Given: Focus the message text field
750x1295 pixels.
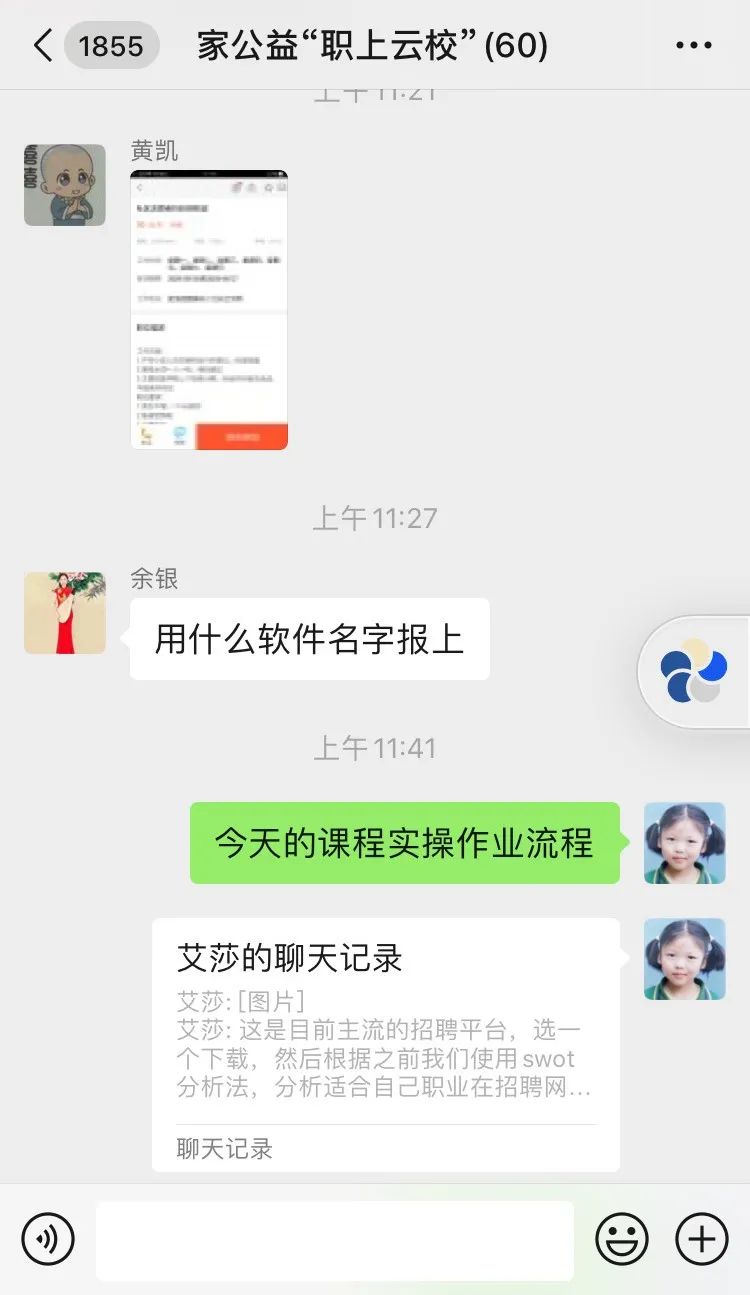Looking at the screenshot, I should pyautogui.click(x=335, y=1240).
